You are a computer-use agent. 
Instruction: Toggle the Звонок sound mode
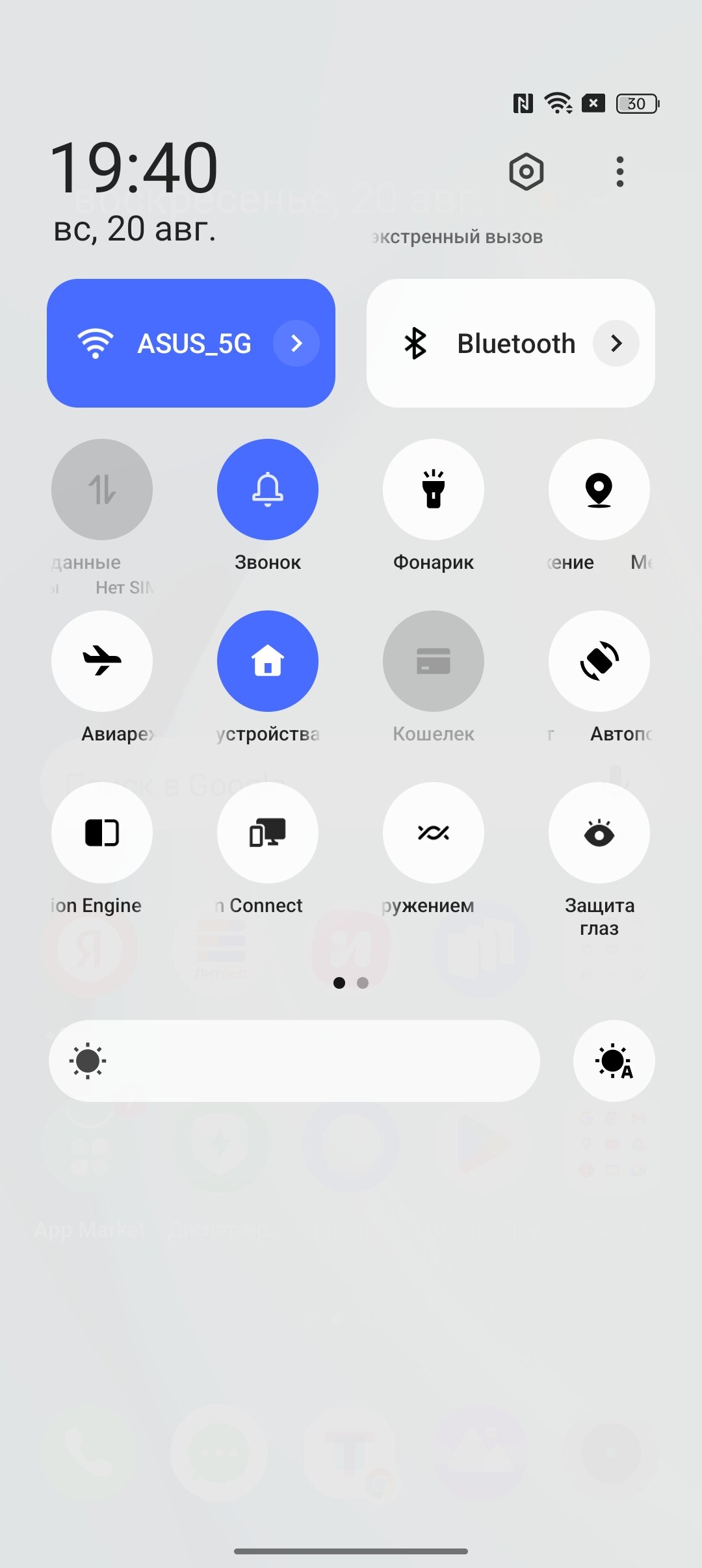click(268, 490)
